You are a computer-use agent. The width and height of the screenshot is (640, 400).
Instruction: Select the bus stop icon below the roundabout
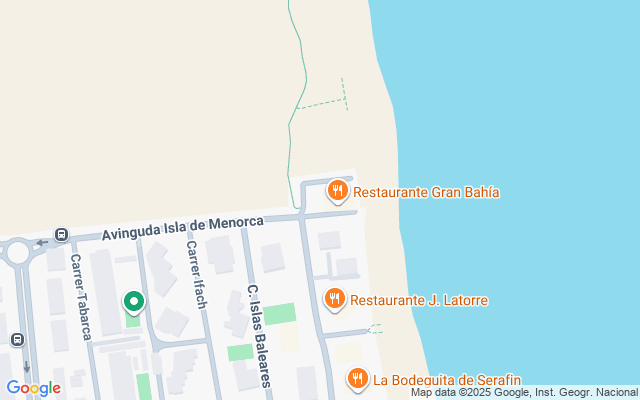17,339
